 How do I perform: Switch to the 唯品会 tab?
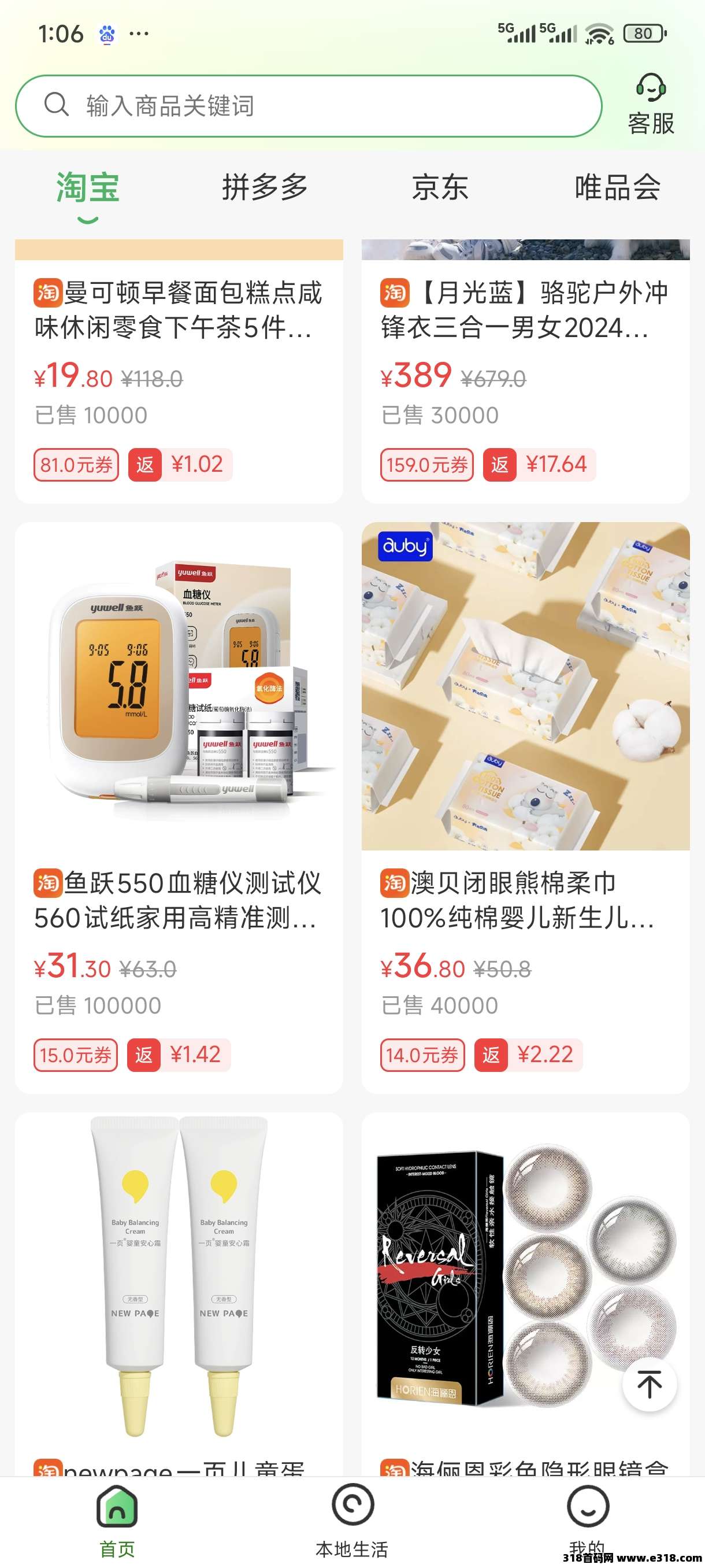[617, 187]
